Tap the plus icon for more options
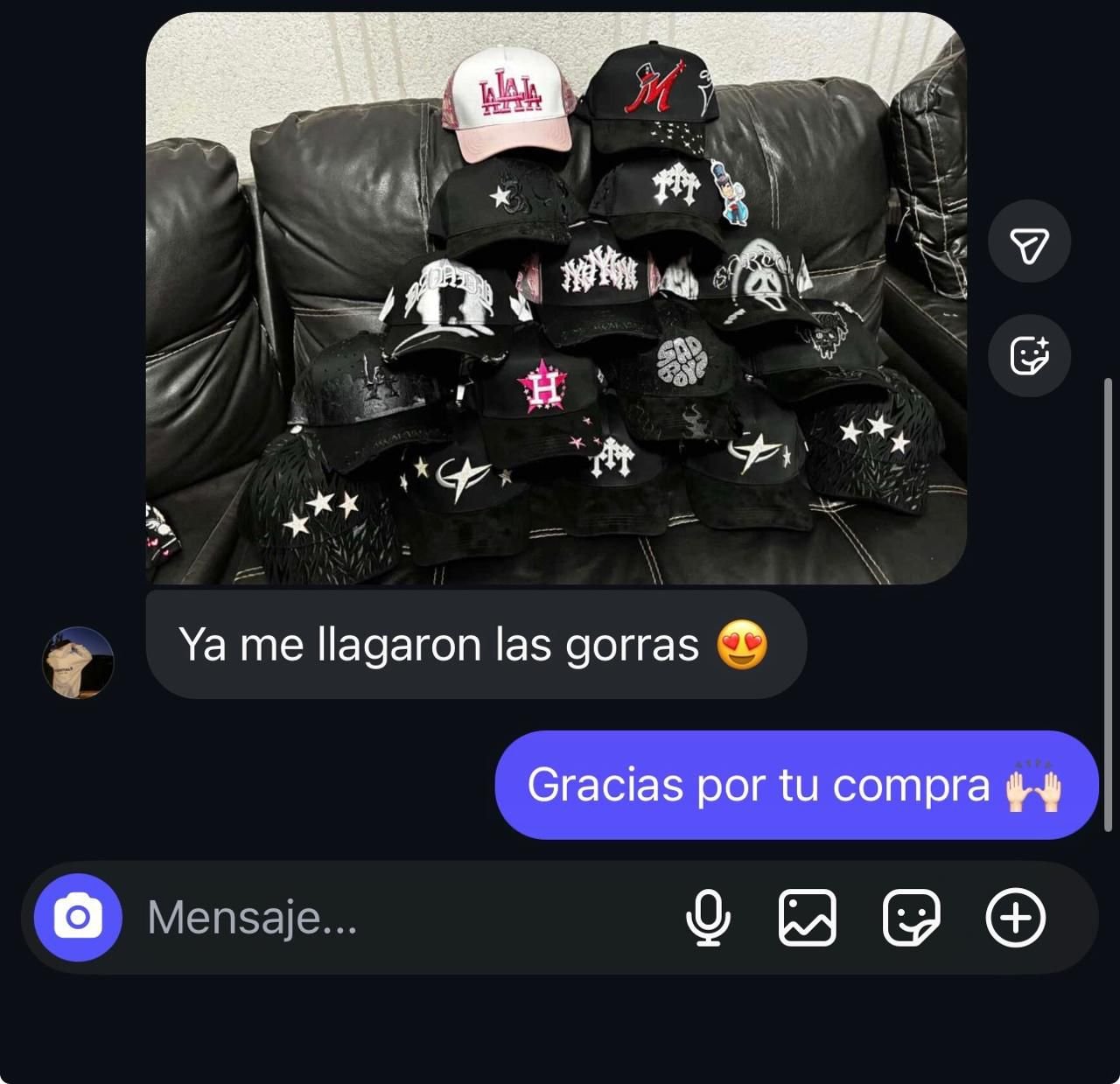The image size is (1120, 1084). tap(1015, 917)
